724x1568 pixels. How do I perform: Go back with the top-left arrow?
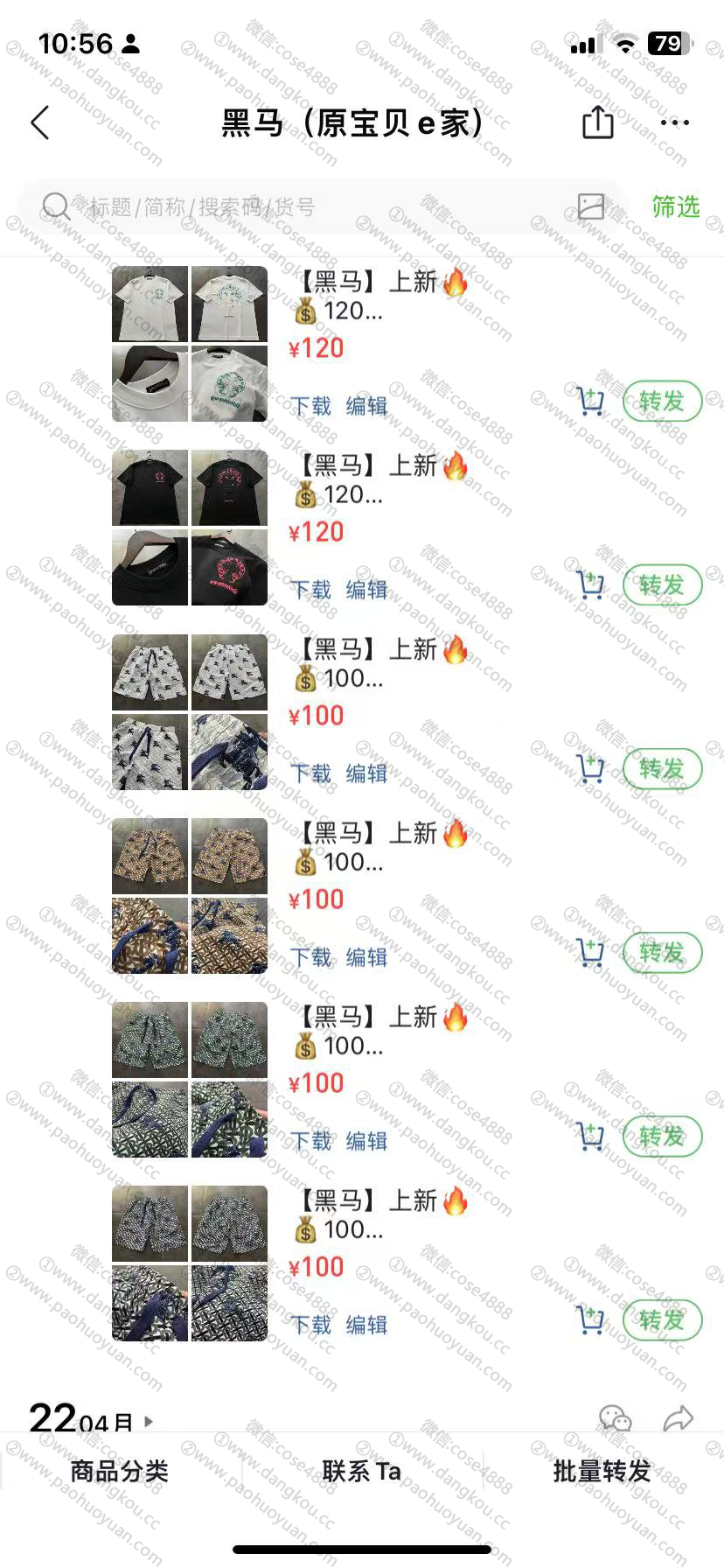coord(40,123)
